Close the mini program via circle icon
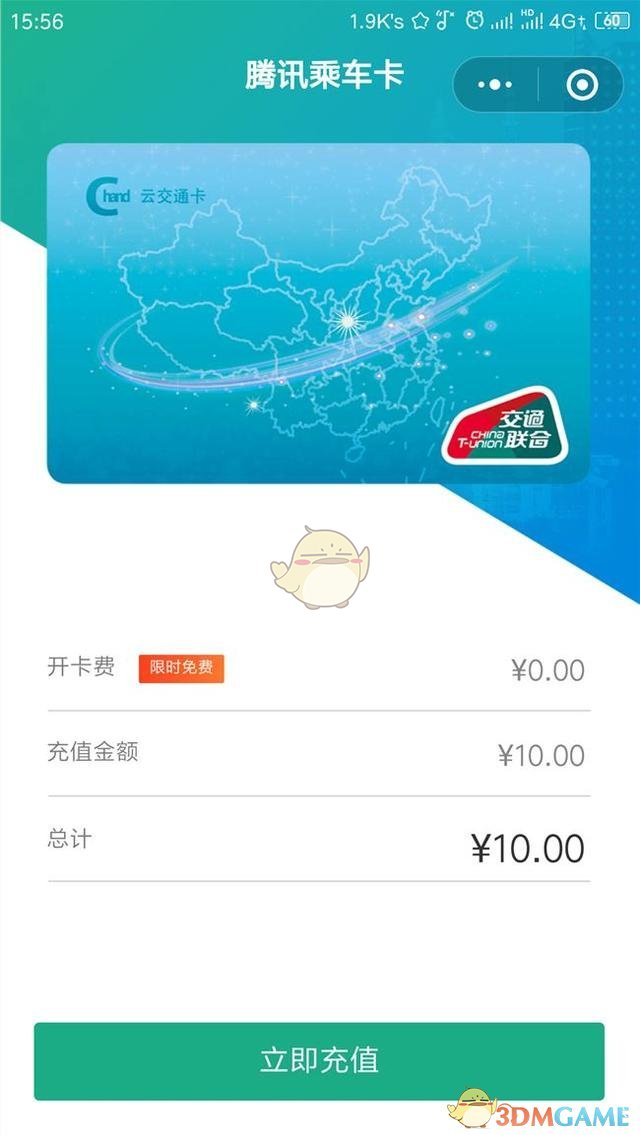The image size is (640, 1135). (581, 85)
